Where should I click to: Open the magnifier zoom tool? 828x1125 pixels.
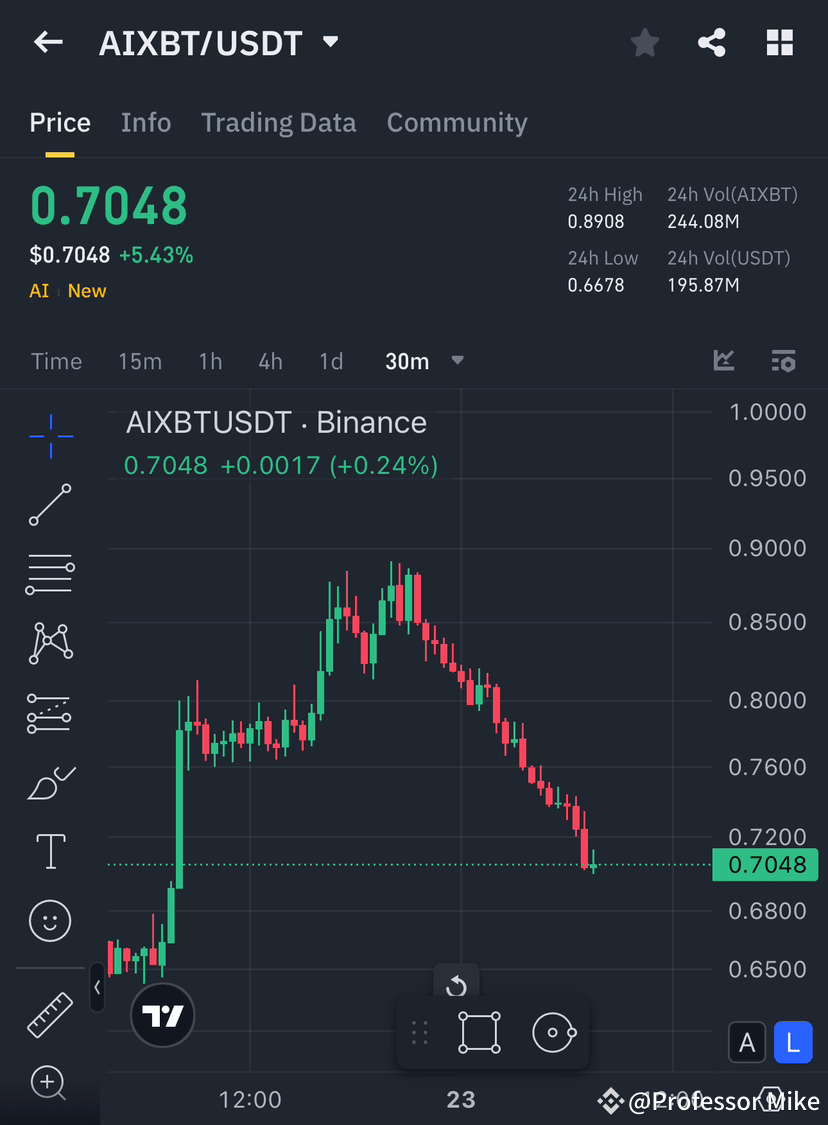click(x=50, y=1083)
